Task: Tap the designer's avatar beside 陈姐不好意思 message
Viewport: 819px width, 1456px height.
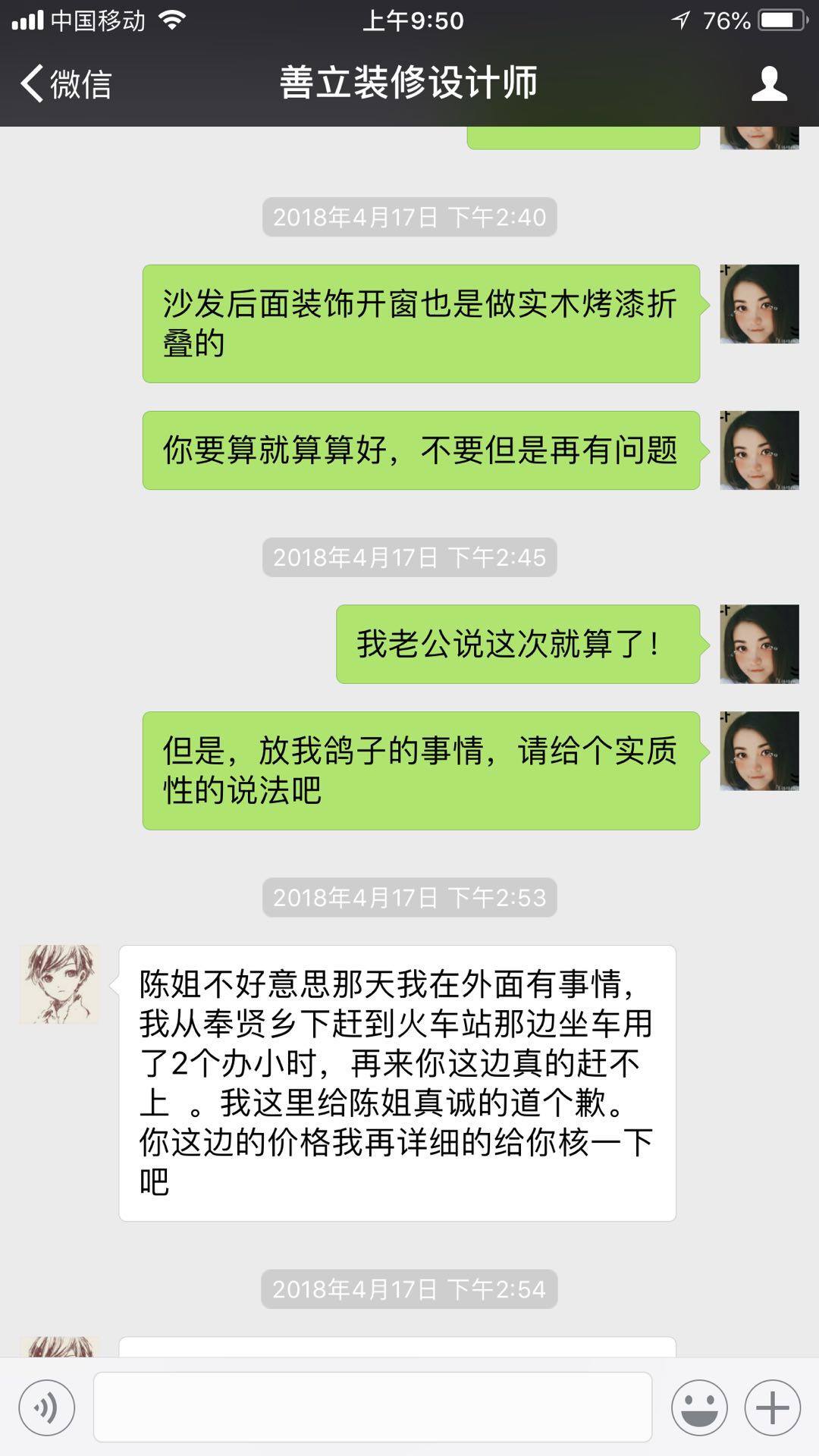Action: (59, 984)
